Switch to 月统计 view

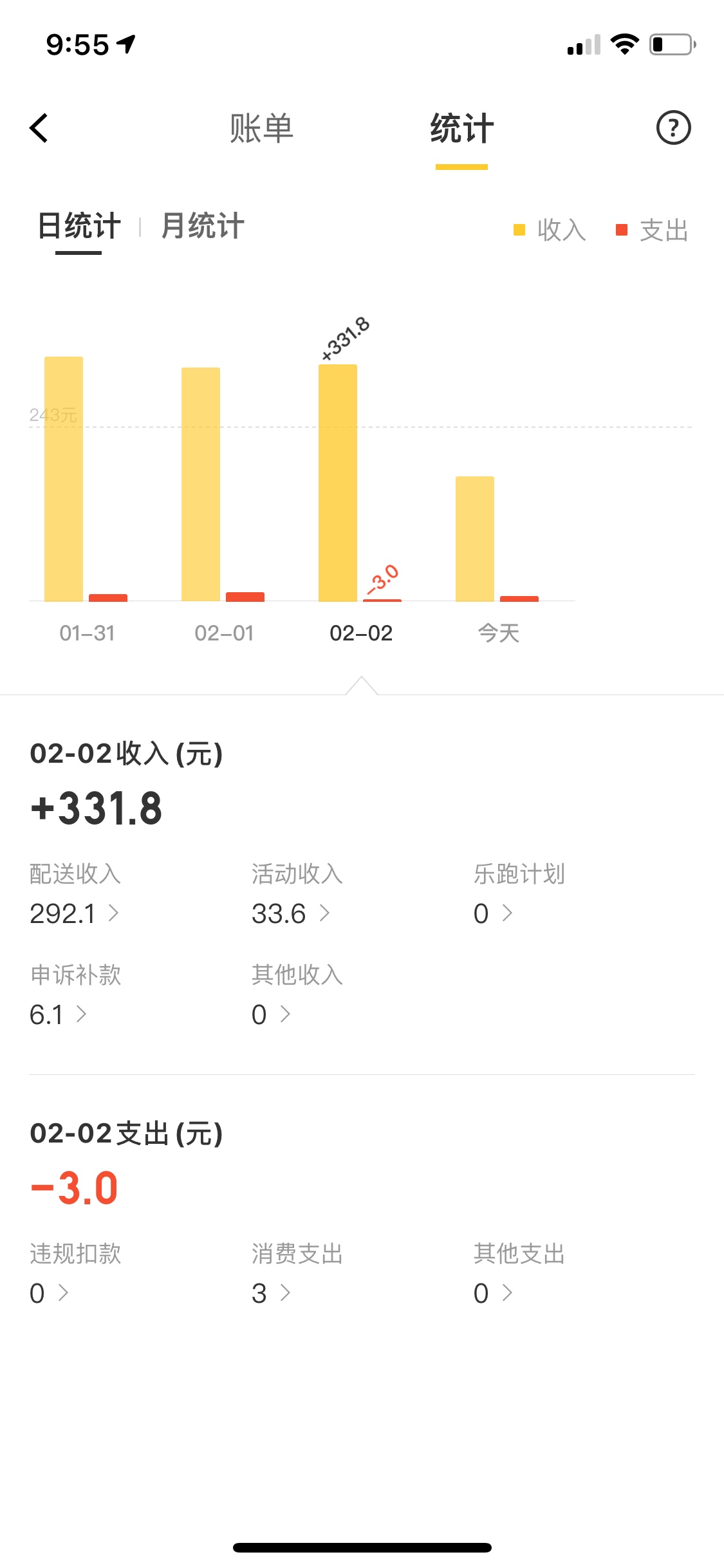[202, 226]
